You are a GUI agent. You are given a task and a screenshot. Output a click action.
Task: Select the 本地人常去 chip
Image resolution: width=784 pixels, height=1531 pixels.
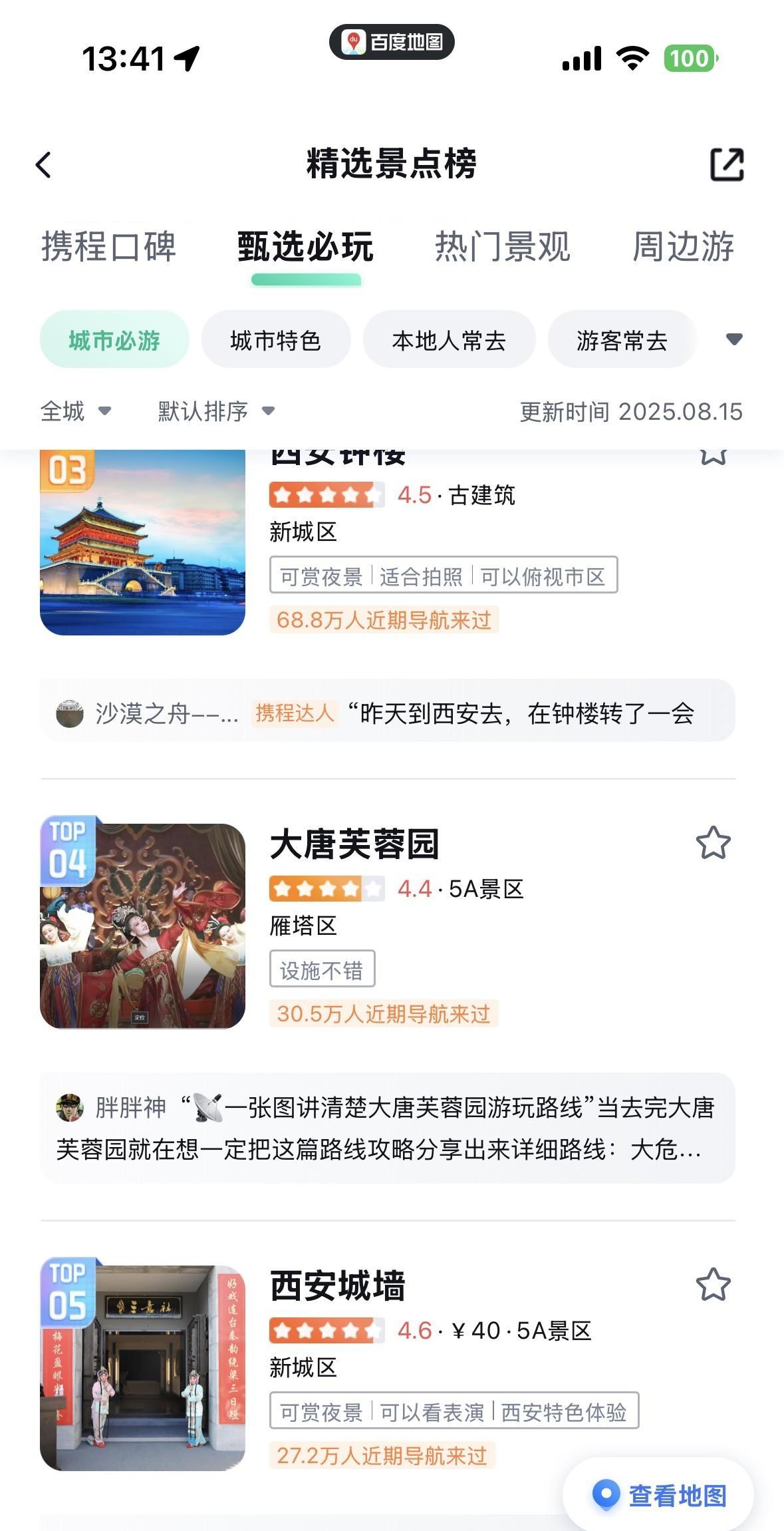pos(449,340)
